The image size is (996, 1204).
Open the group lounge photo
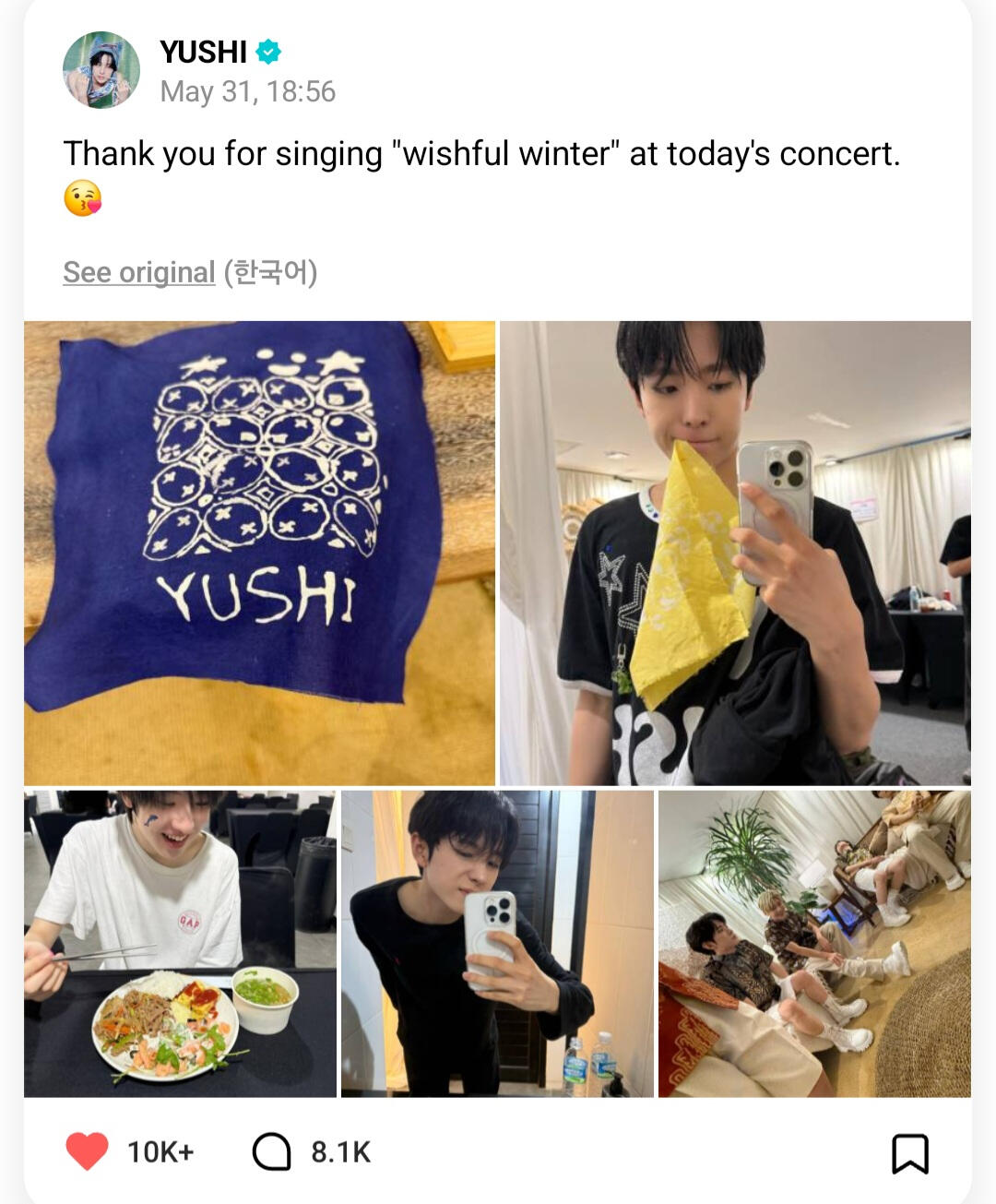click(814, 943)
